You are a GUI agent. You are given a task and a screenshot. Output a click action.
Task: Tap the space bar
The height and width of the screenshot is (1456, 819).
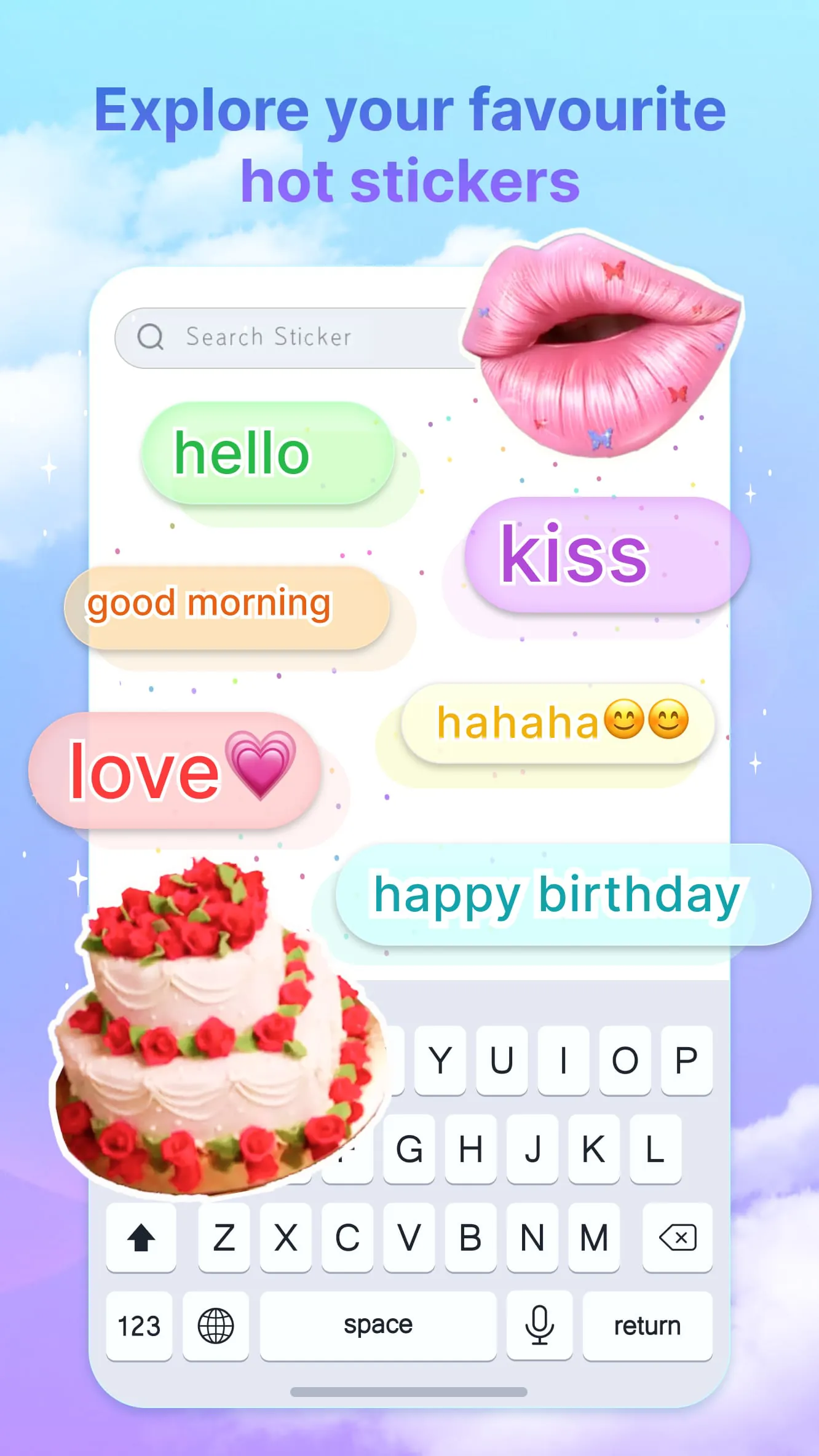click(378, 1325)
